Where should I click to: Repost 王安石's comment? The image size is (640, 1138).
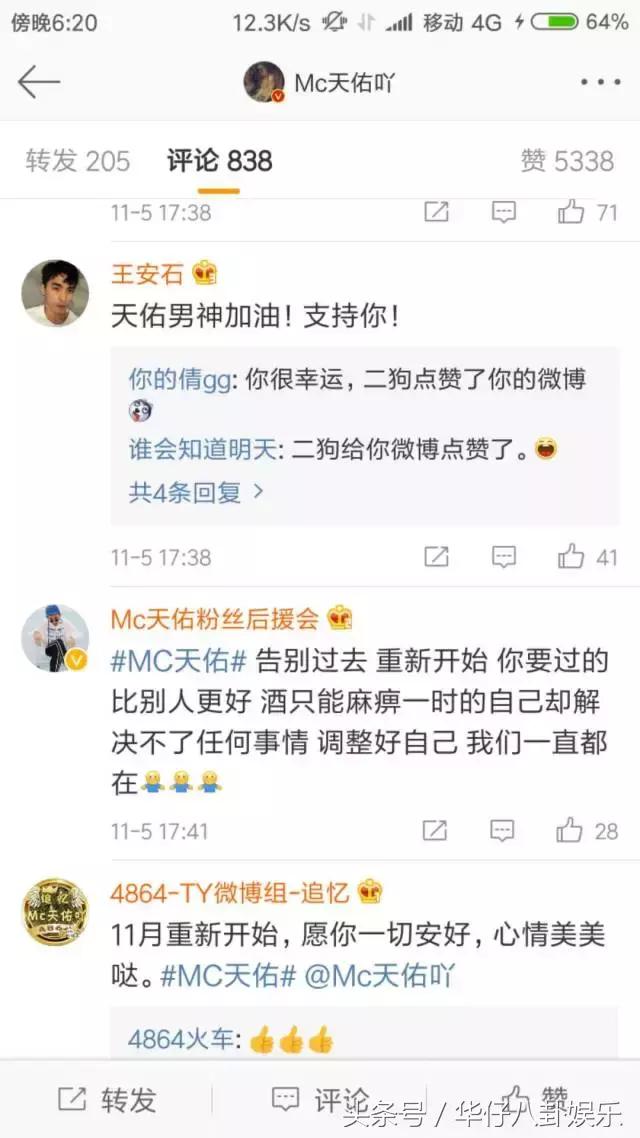click(x=436, y=556)
